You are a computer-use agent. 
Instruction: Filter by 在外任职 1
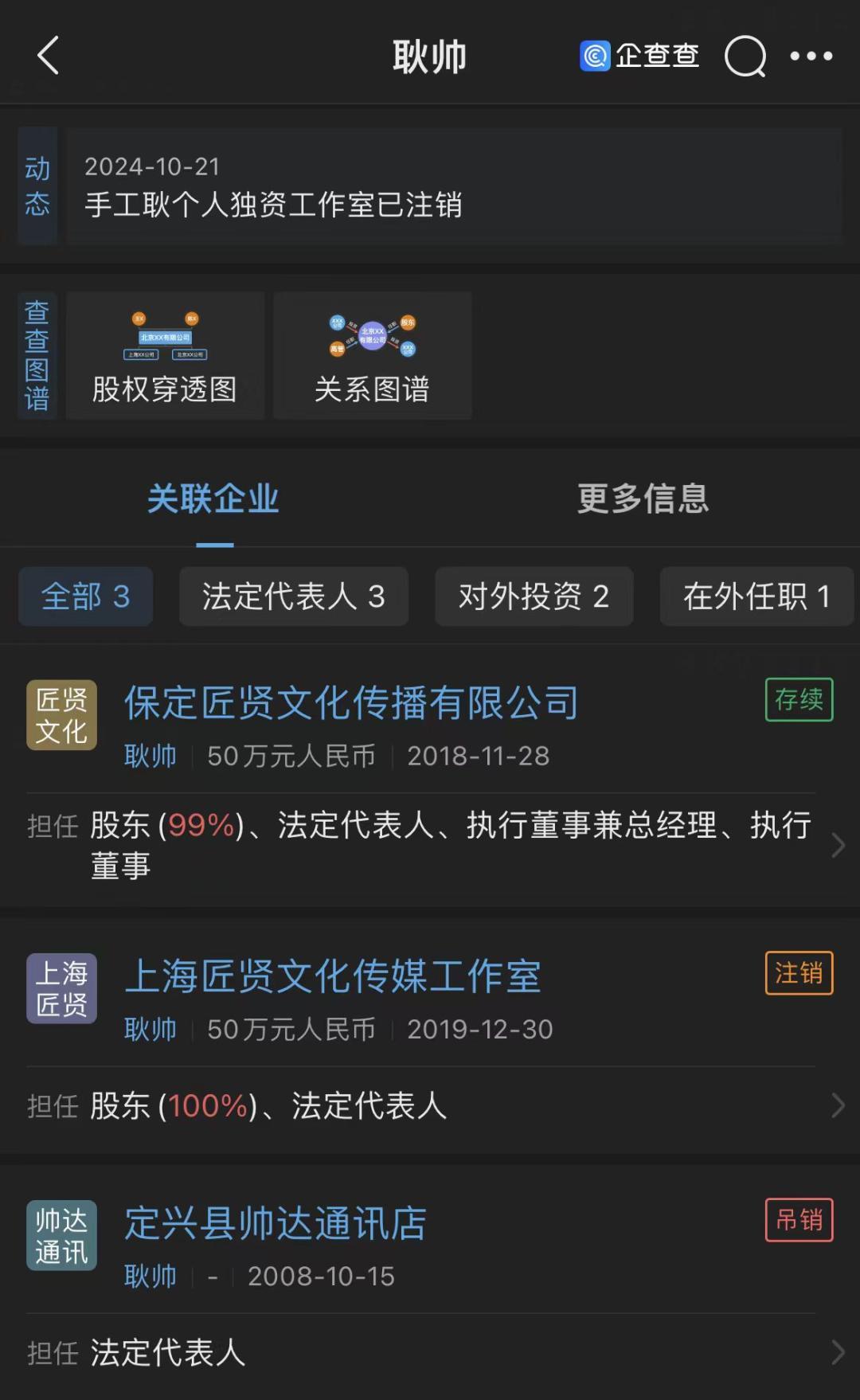pyautogui.click(x=756, y=596)
